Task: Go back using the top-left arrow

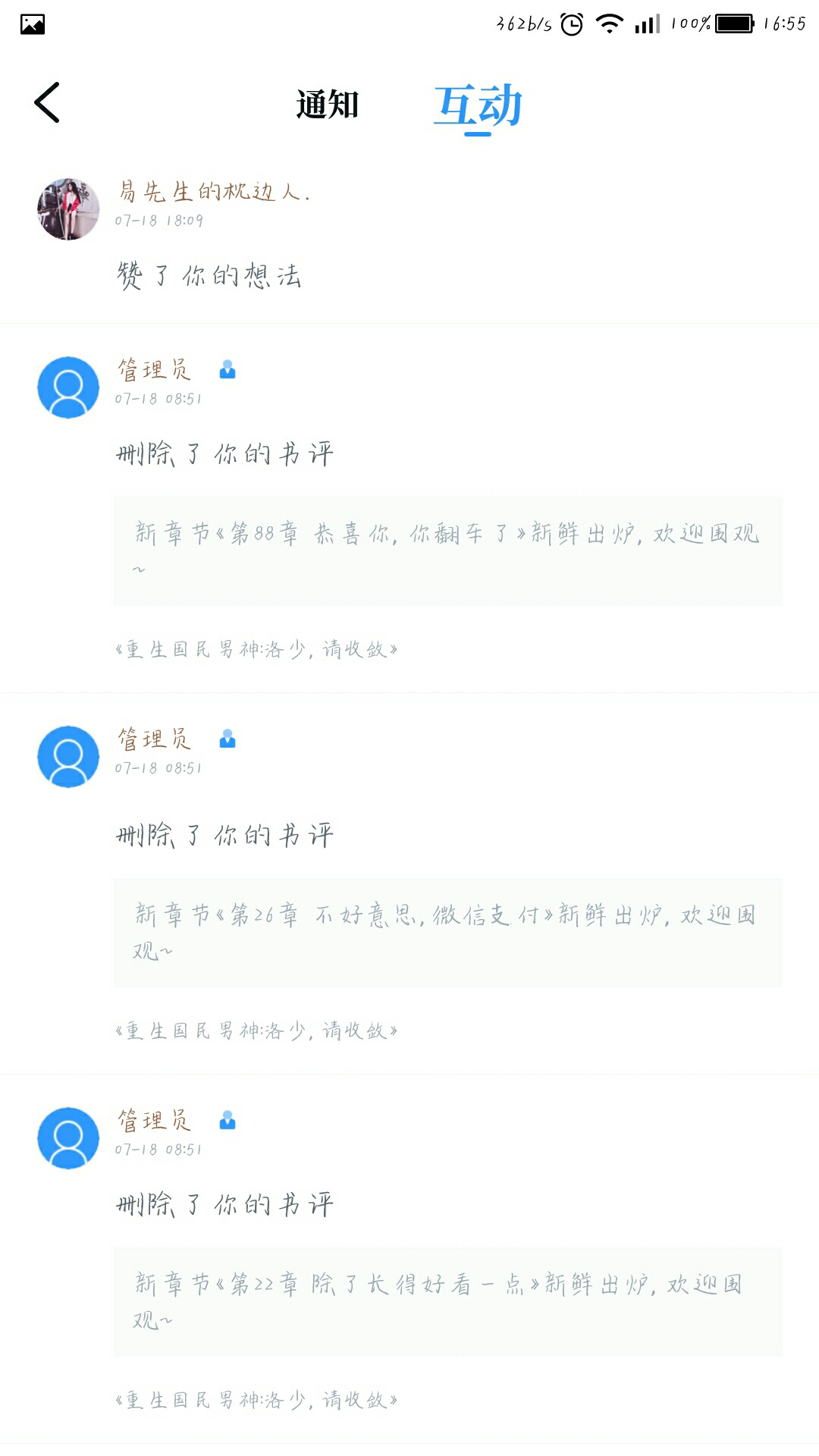Action: pos(47,102)
